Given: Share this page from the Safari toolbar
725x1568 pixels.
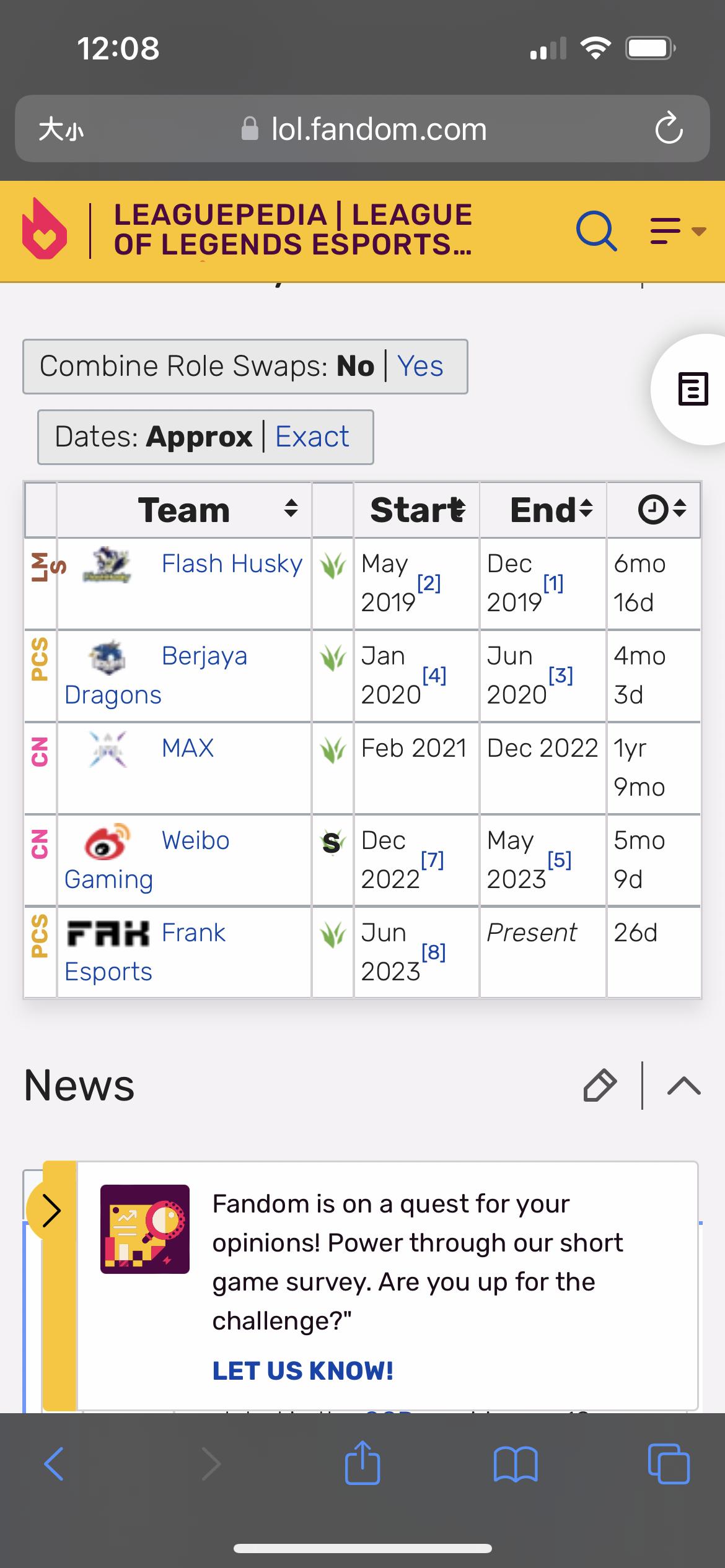Looking at the screenshot, I should click(x=362, y=1464).
